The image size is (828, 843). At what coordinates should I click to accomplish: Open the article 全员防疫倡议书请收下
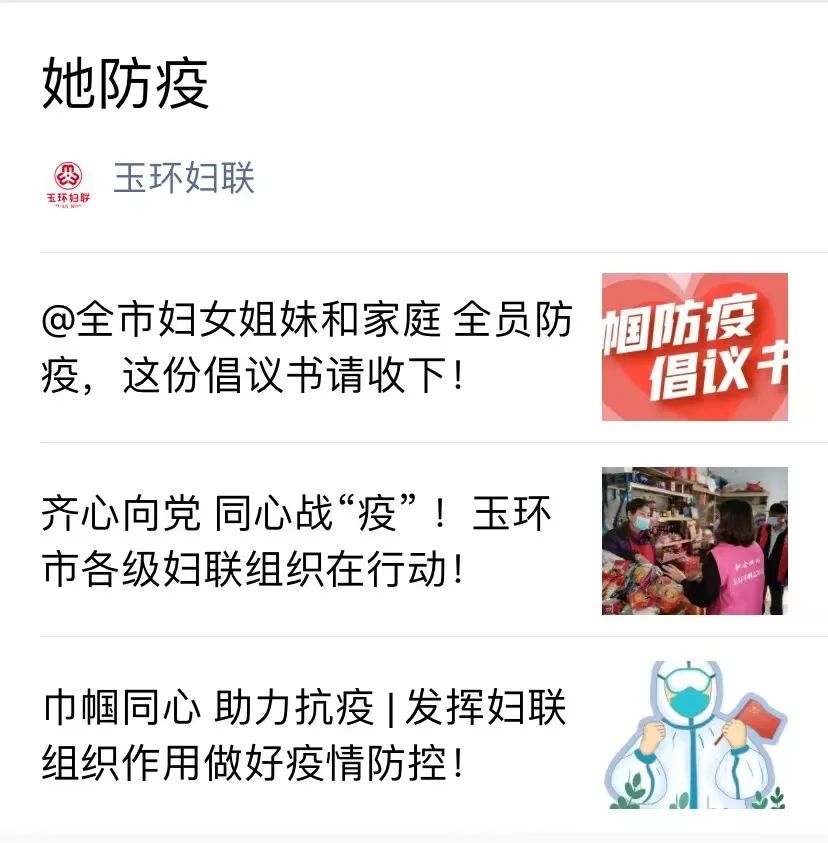(307, 348)
